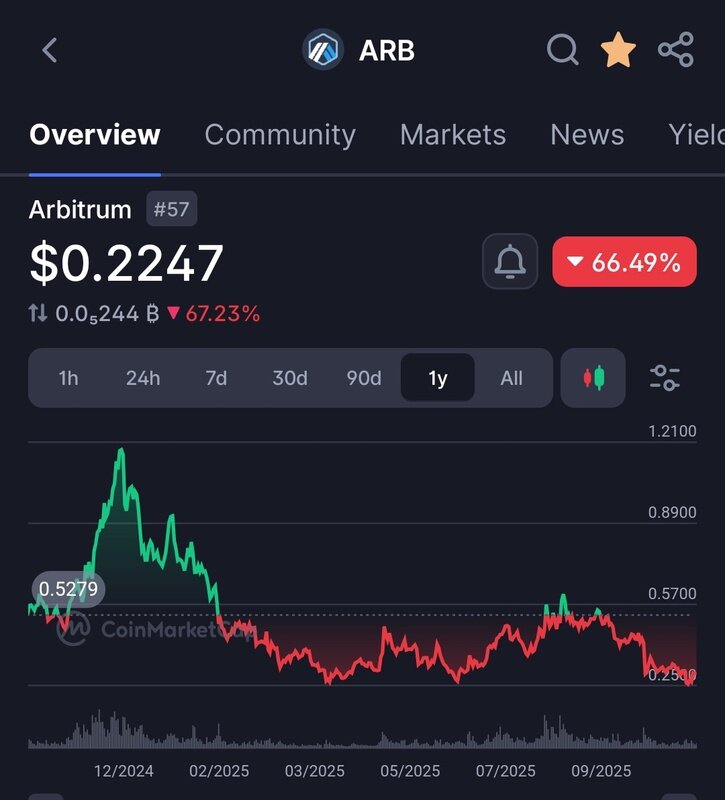Share the ARB coin page
725x800 pixels.
676,50
